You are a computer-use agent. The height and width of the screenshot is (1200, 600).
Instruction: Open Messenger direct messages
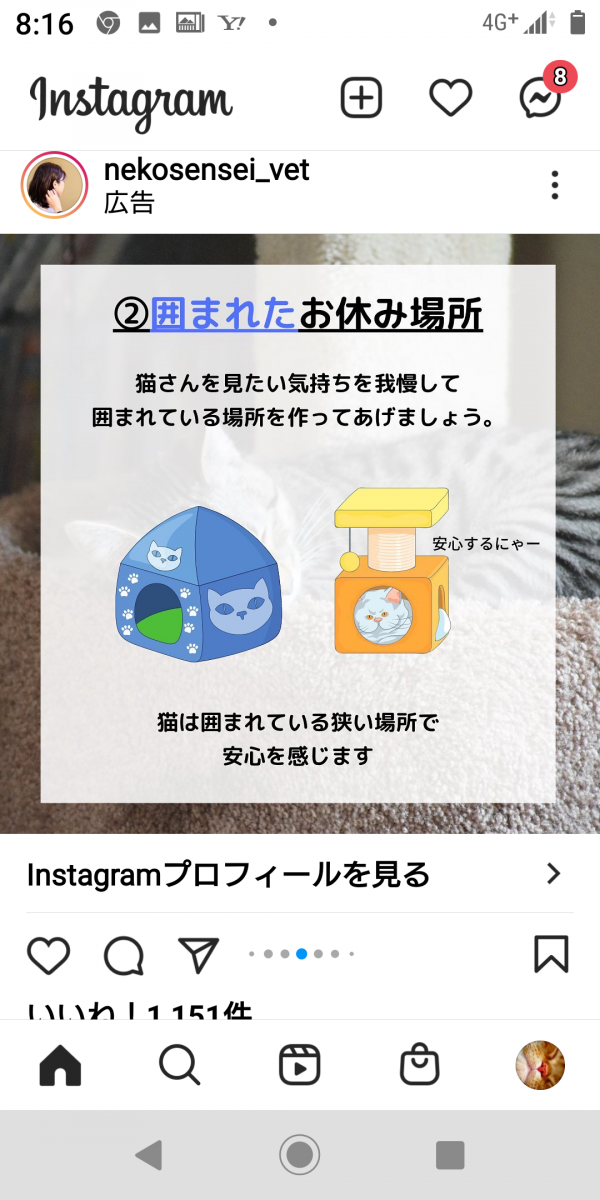(x=541, y=98)
